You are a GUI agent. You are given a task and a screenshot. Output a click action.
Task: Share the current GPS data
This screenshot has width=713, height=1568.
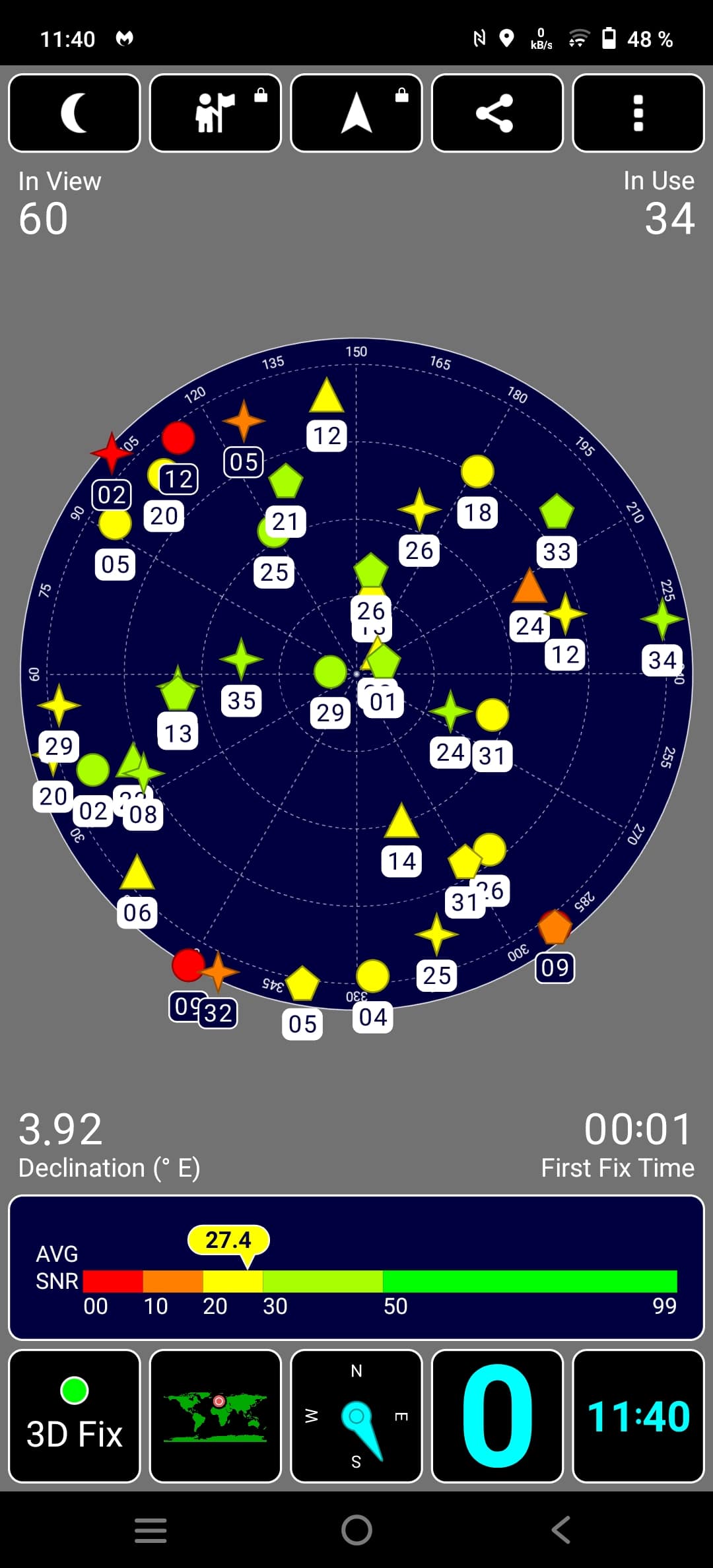point(497,113)
